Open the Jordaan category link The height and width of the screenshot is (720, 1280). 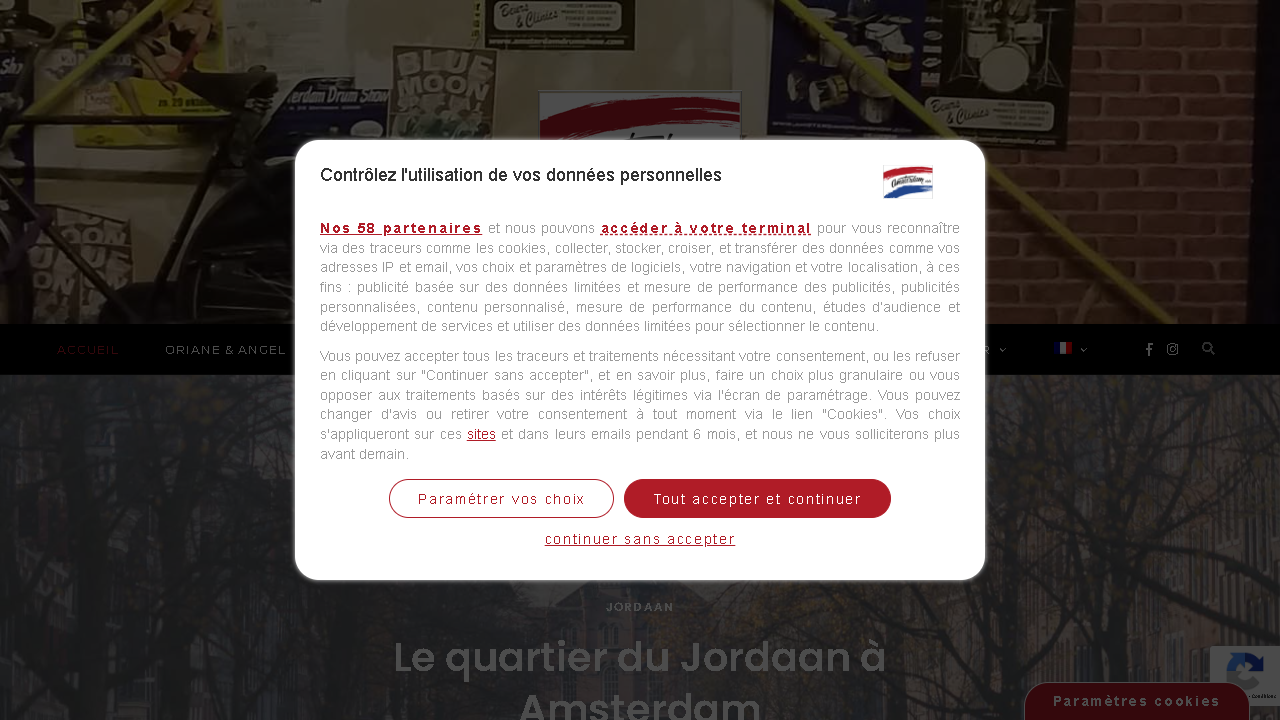click(640, 607)
